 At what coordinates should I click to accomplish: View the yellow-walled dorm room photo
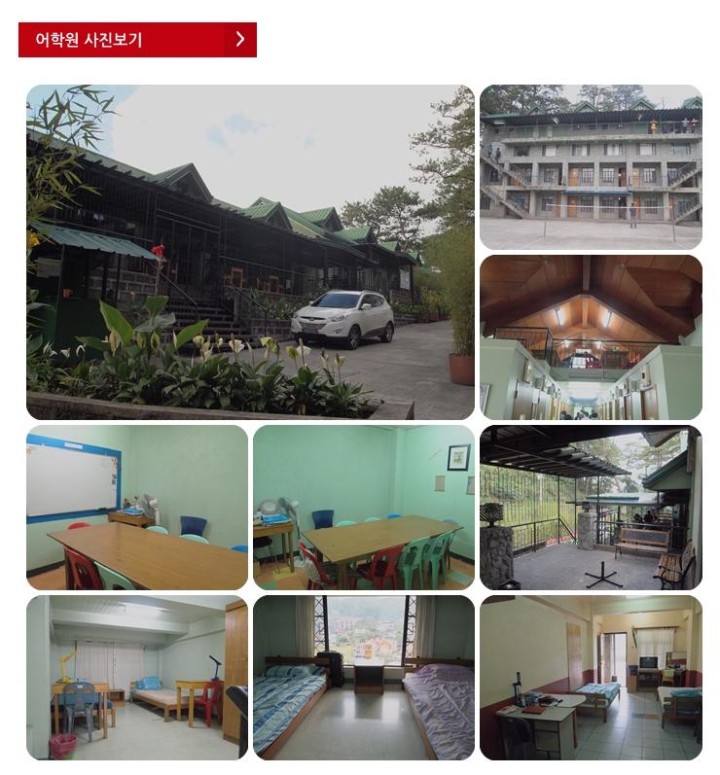(590, 678)
